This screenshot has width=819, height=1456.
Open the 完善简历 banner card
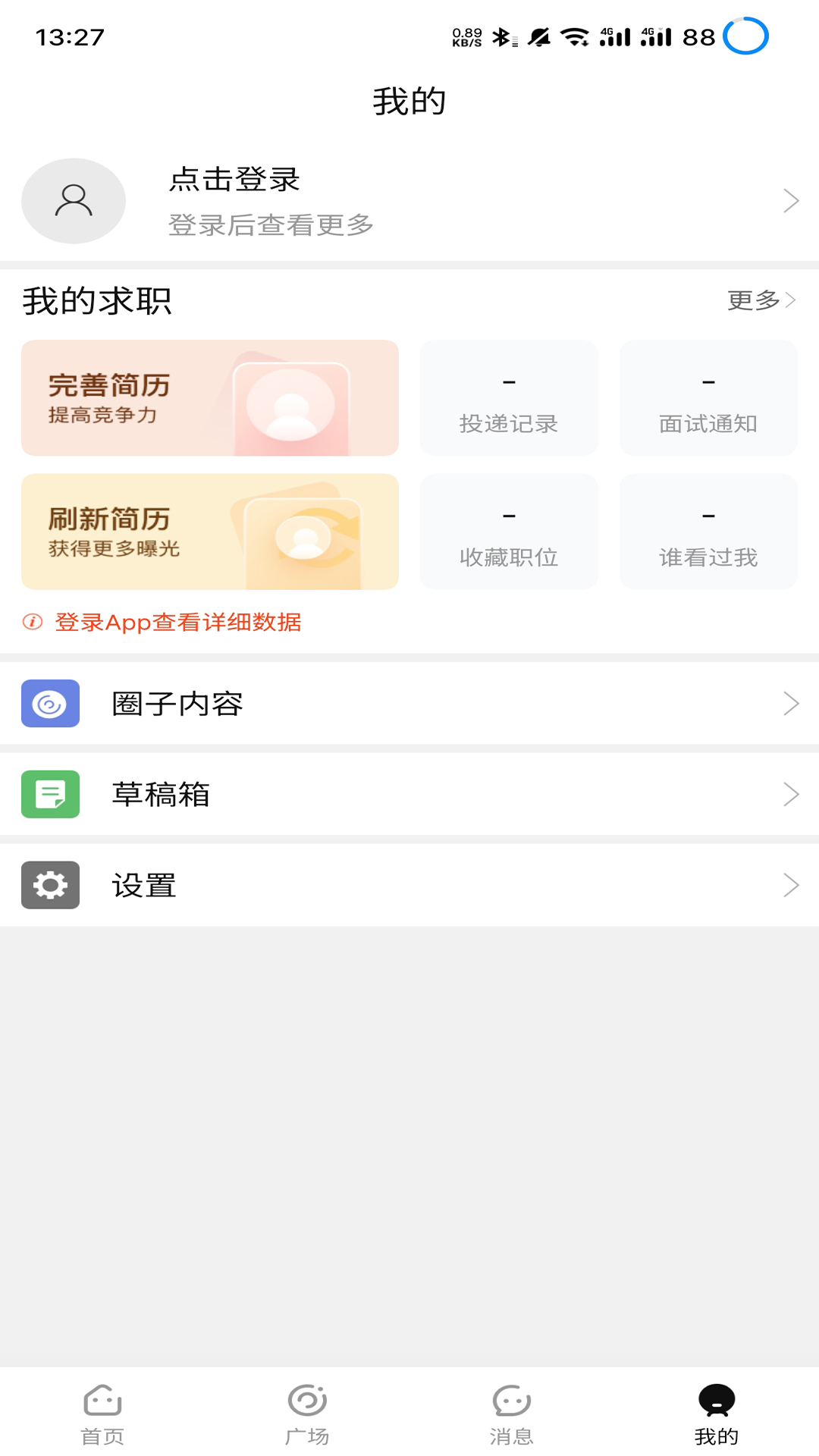(210, 397)
